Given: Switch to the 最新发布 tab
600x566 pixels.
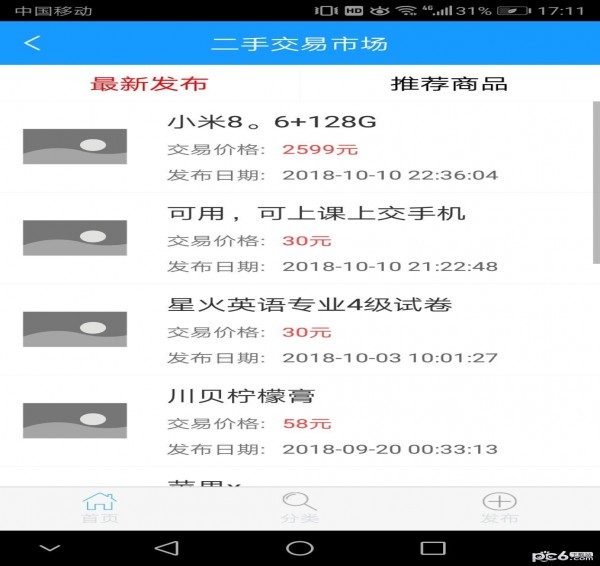Looking at the screenshot, I should [149, 84].
